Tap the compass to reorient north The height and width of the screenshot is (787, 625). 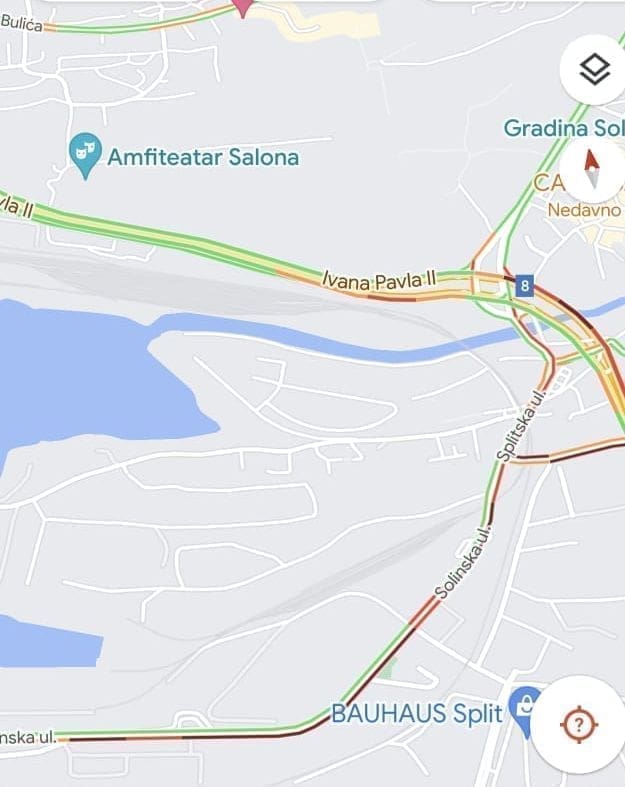(591, 168)
